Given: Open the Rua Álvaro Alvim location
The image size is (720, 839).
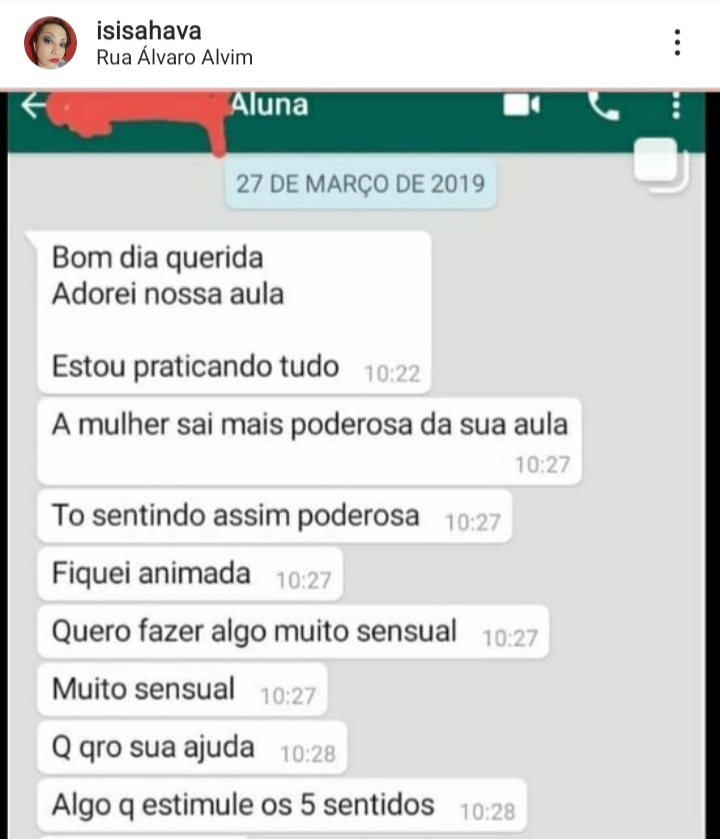Looking at the screenshot, I should click(x=173, y=57).
